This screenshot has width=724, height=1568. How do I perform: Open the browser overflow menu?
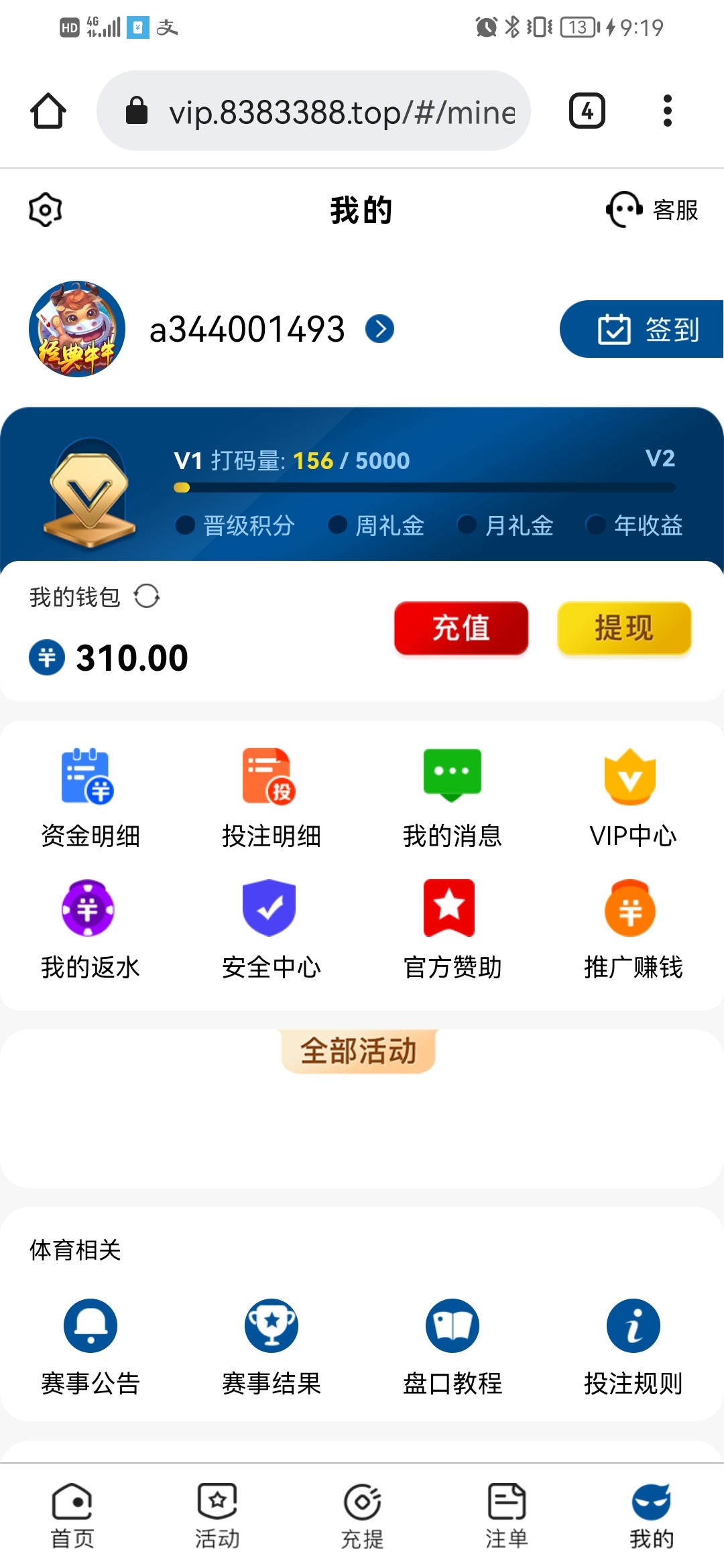667,111
